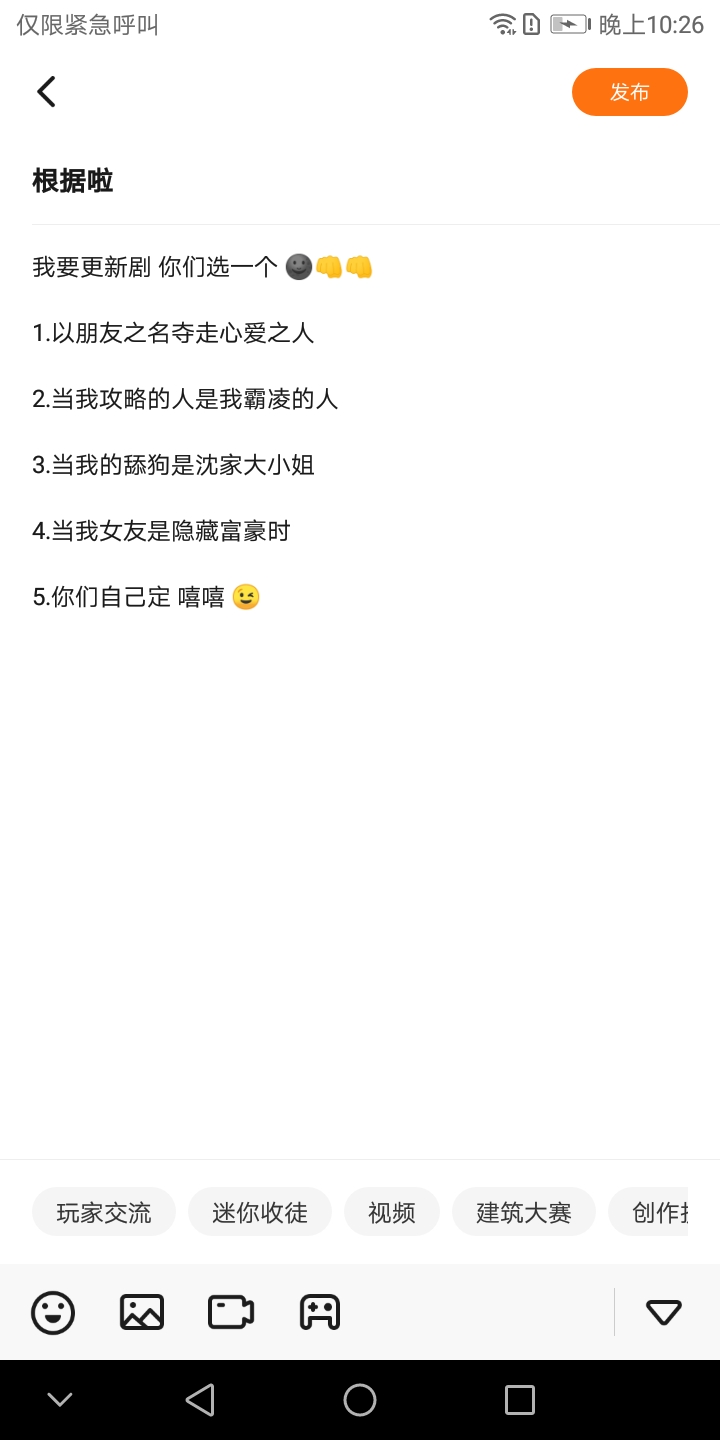Choose the 建筑大赛 topic chip

[x=524, y=1212]
